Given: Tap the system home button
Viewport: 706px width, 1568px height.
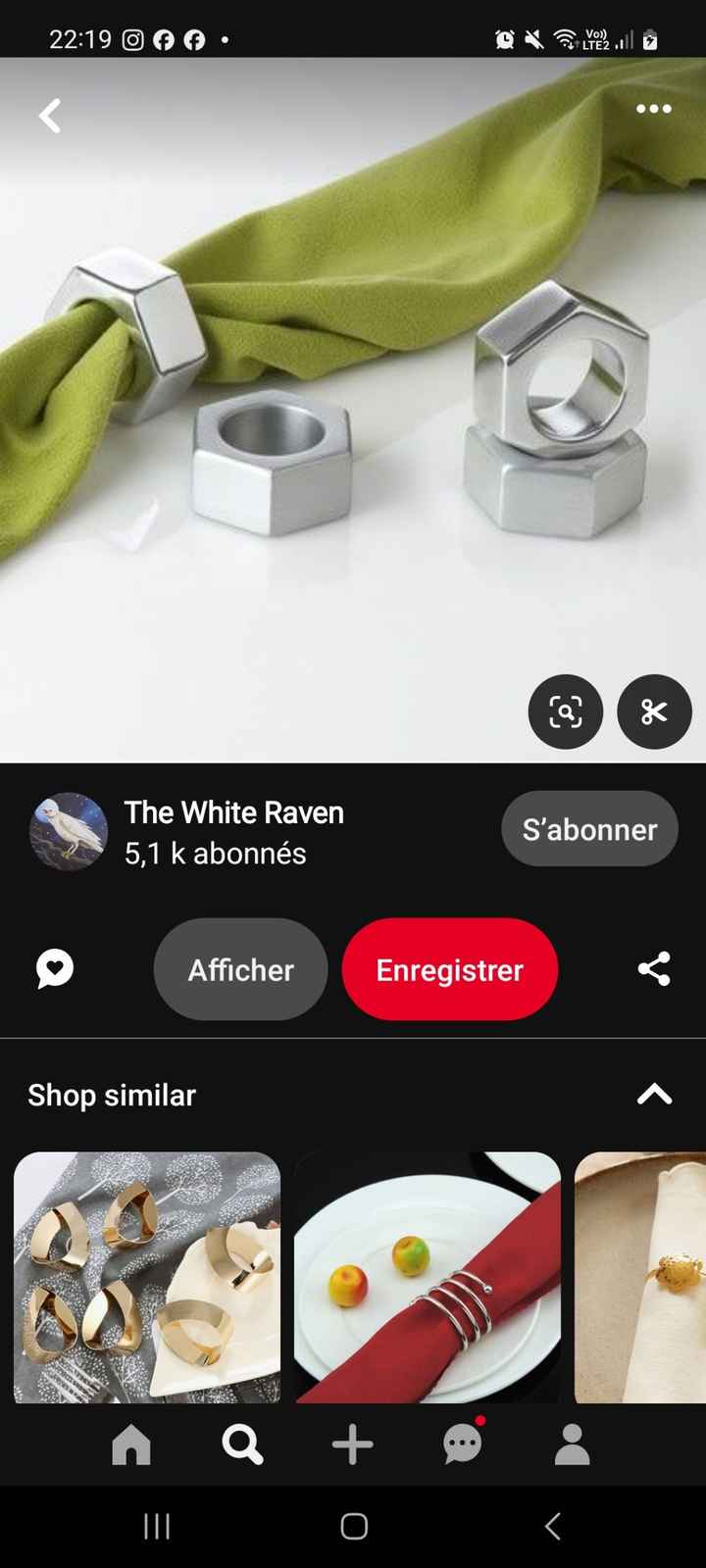Looking at the screenshot, I should 354,1526.
